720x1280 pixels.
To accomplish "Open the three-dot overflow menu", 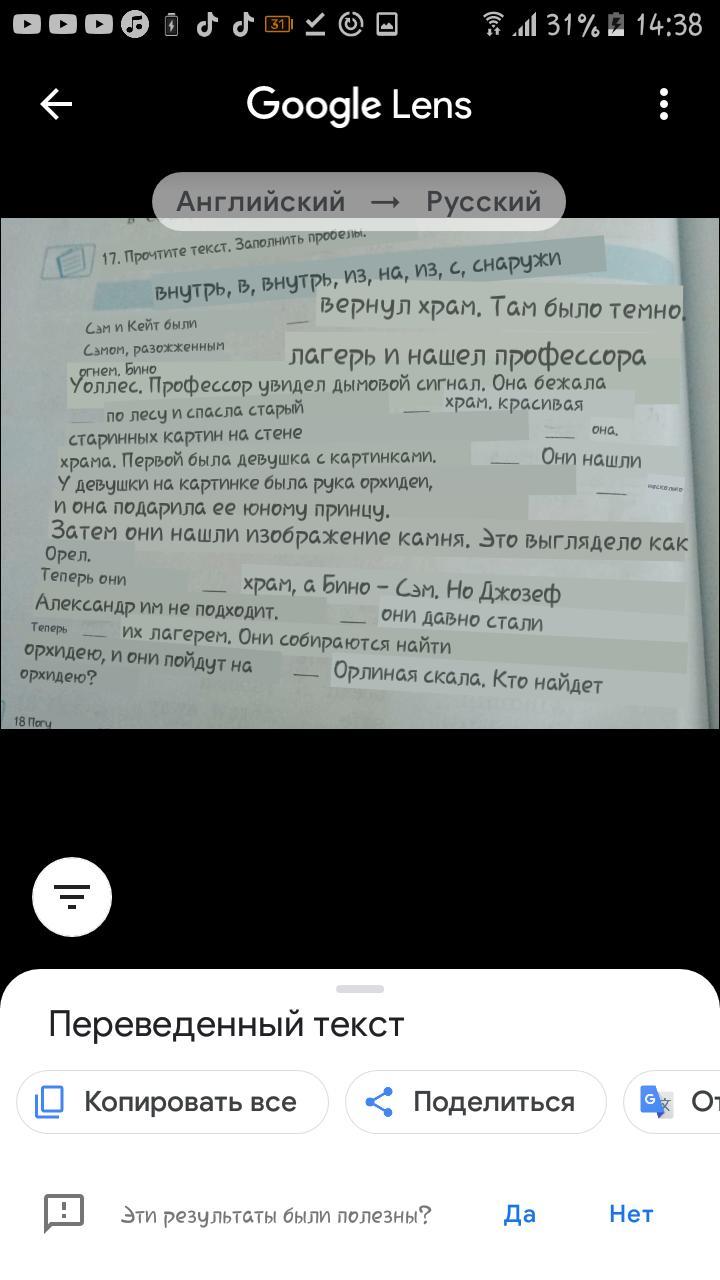I will (x=664, y=104).
